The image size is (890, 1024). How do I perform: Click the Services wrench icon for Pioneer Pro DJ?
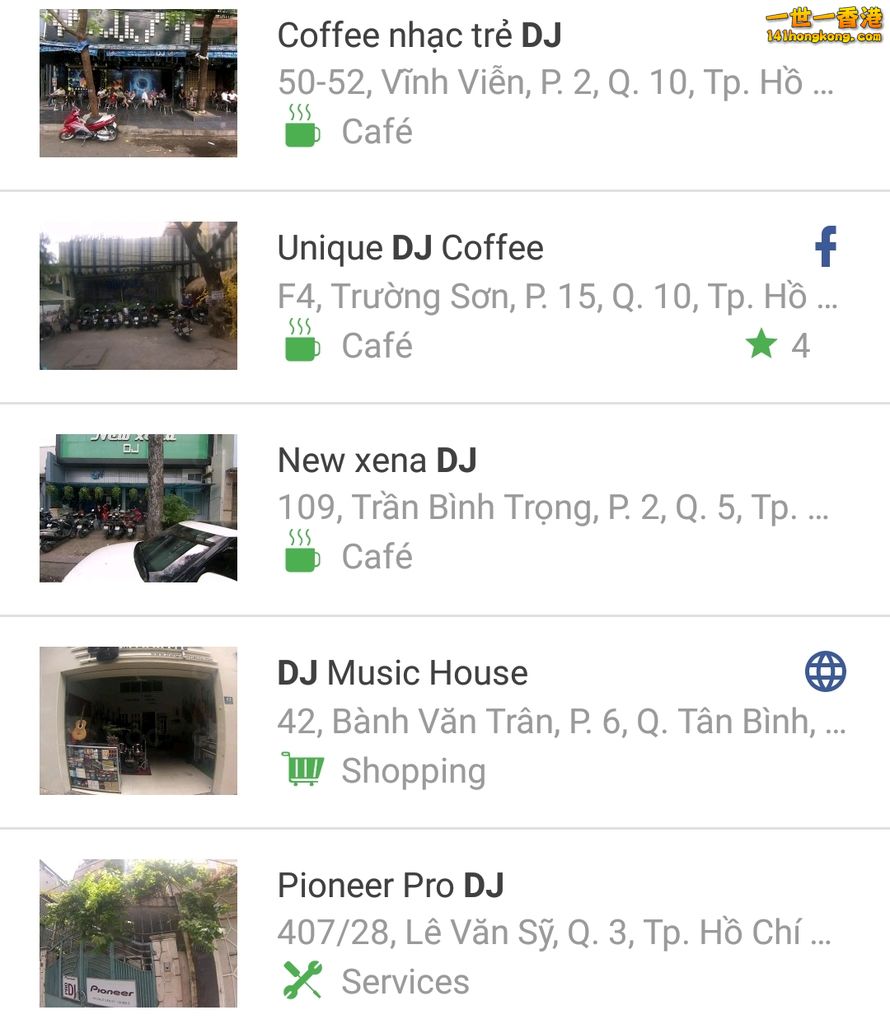click(302, 979)
